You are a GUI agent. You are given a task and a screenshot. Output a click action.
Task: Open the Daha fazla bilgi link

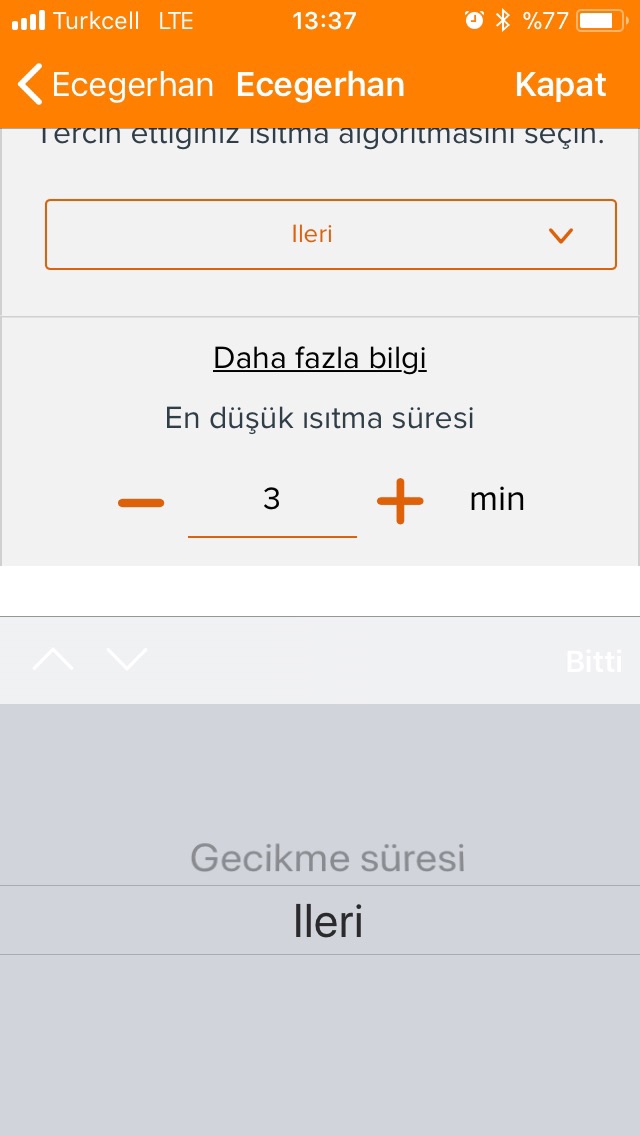click(x=320, y=359)
